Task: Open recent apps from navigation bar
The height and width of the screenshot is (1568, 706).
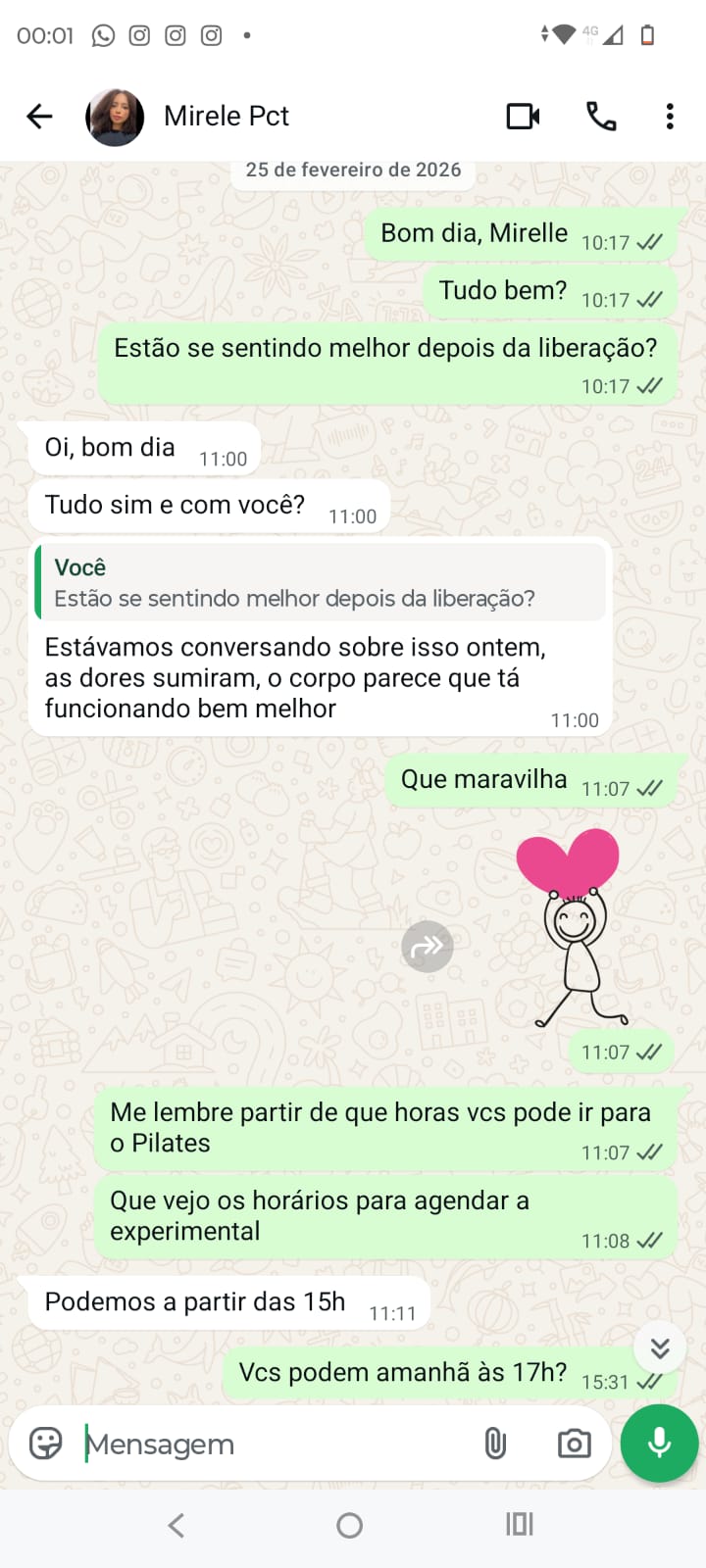Action: pyautogui.click(x=519, y=1525)
